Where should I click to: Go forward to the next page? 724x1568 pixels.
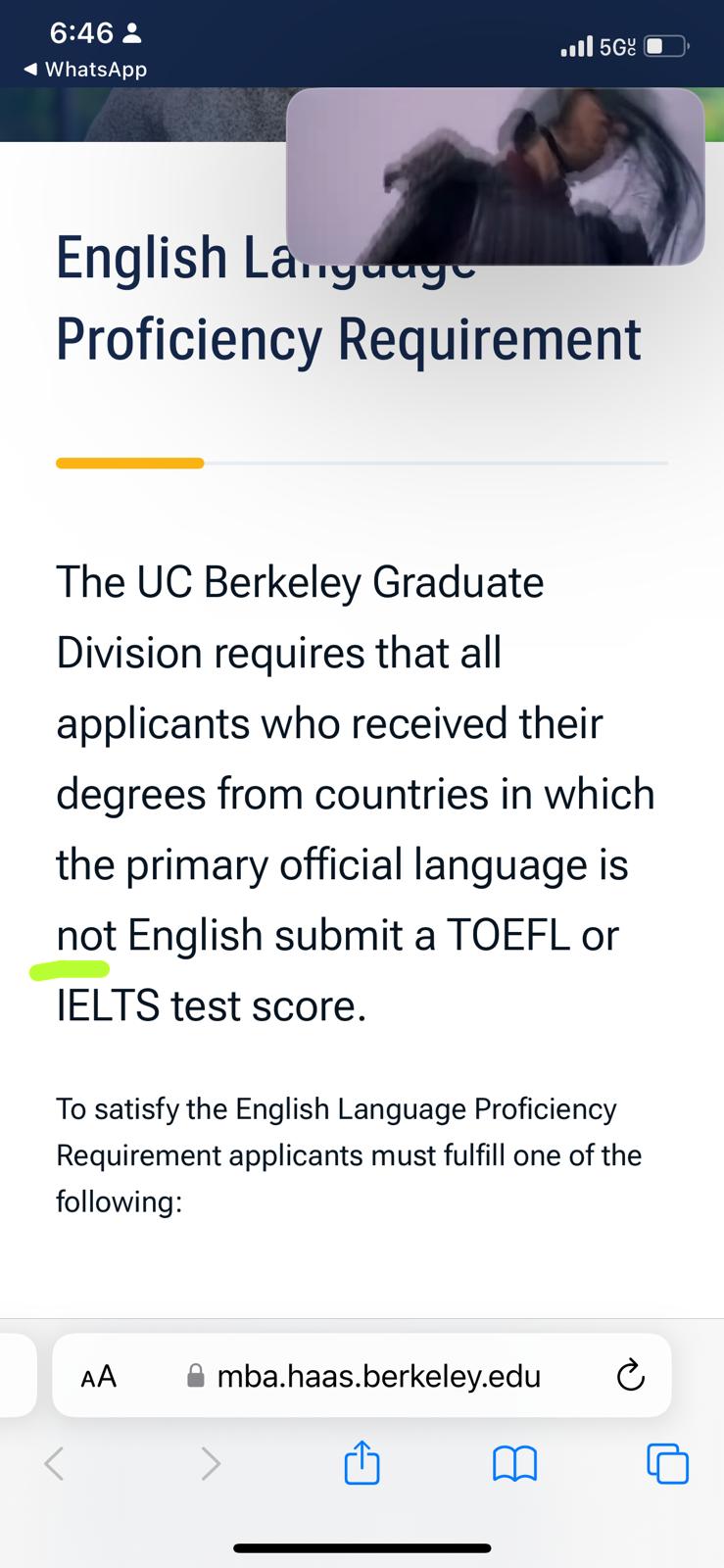[x=210, y=1464]
